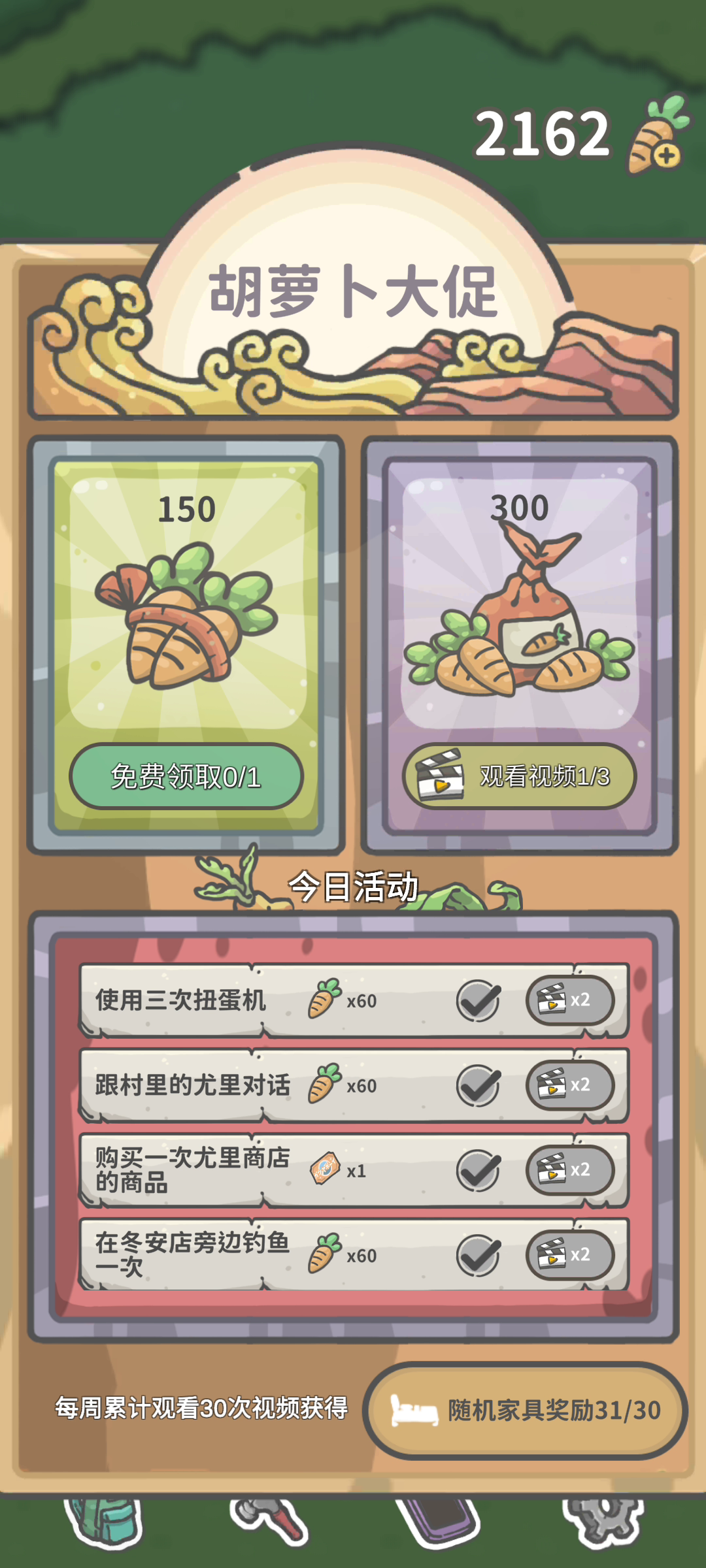Double the 在冬安店旁边钓鱼一次 reward via video x2

(x=570, y=1255)
